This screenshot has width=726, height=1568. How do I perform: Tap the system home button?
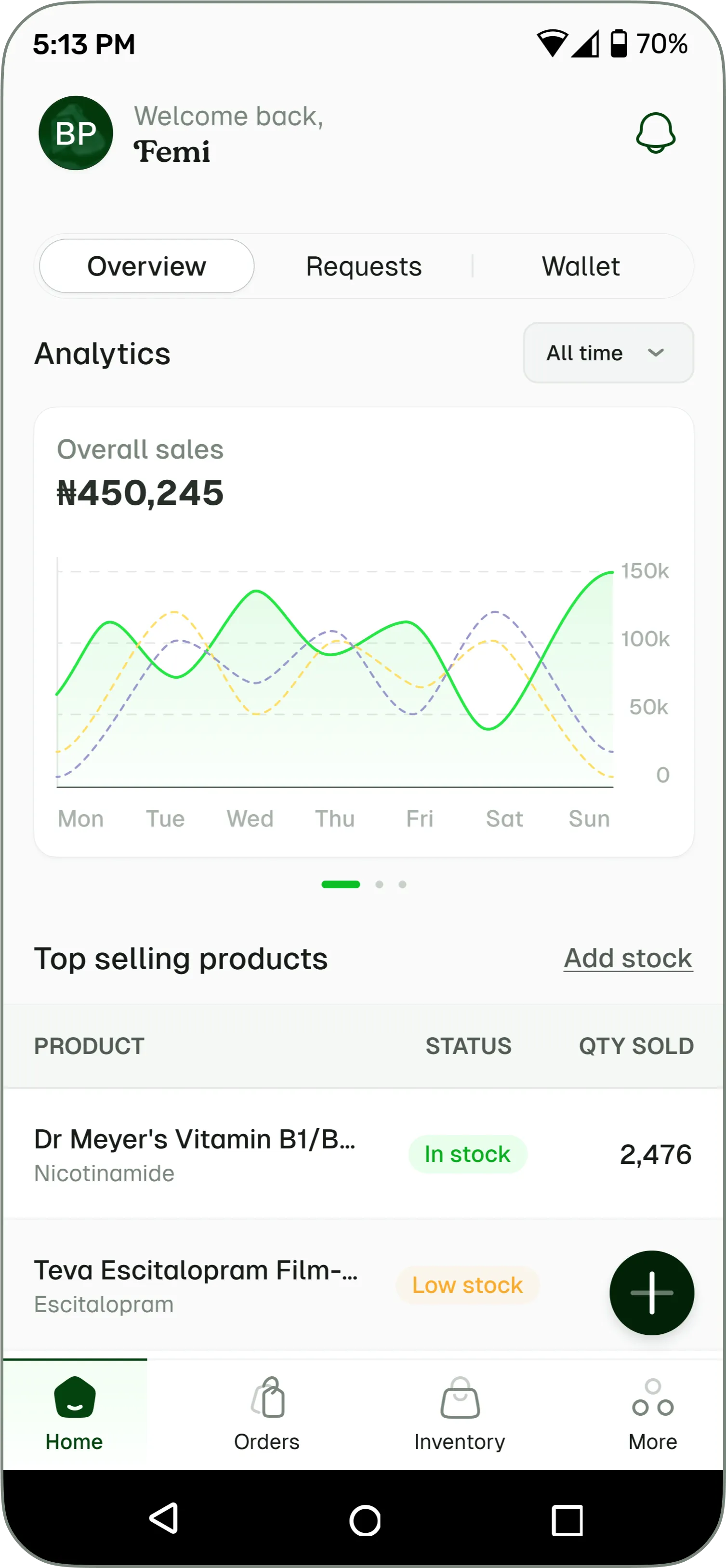(x=365, y=1519)
